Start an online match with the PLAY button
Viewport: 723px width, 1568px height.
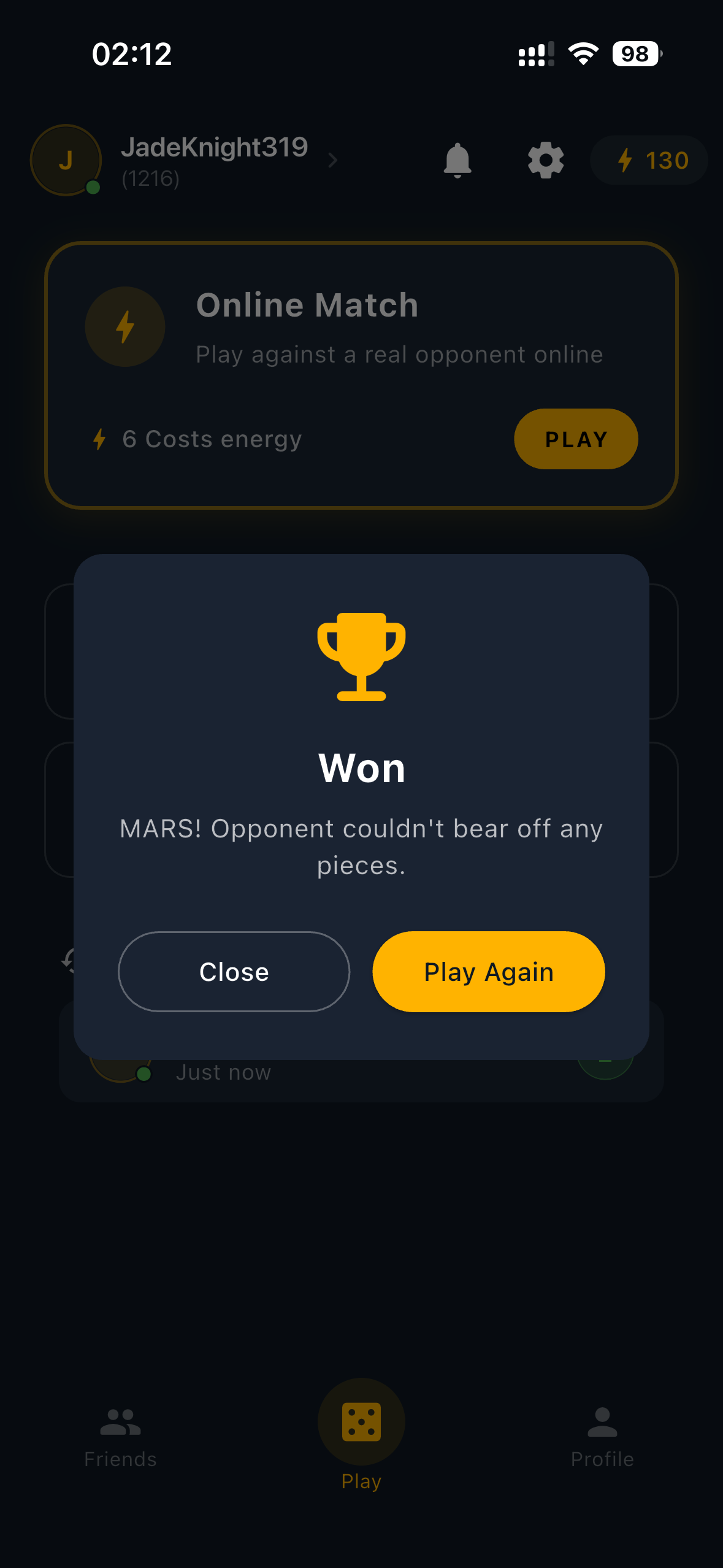point(575,439)
